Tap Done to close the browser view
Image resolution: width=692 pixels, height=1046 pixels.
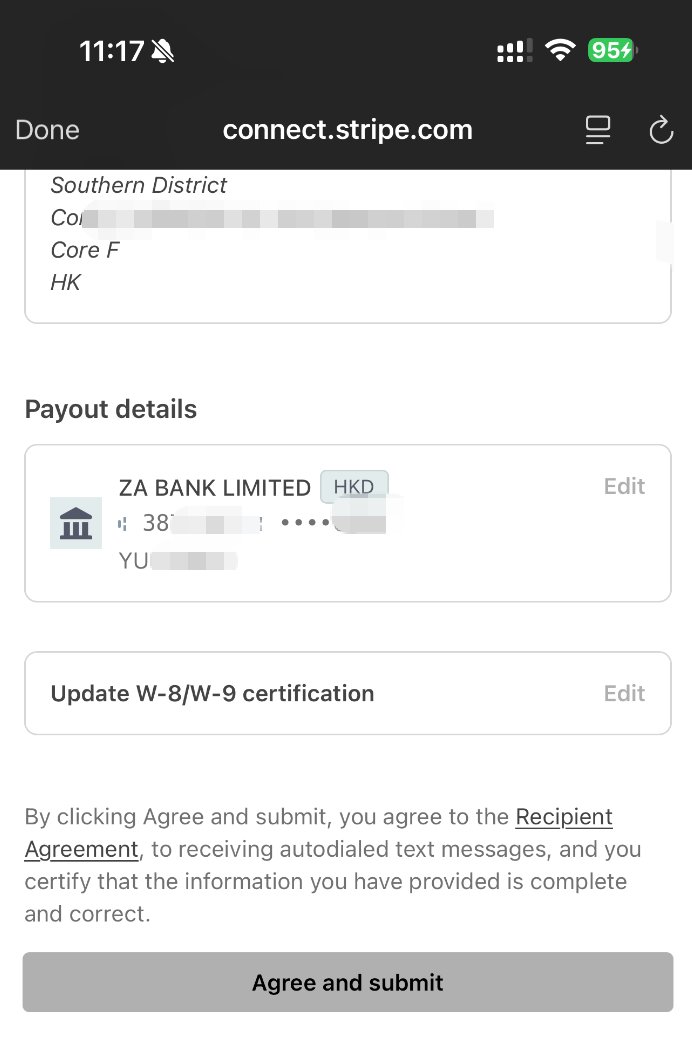[x=47, y=130]
